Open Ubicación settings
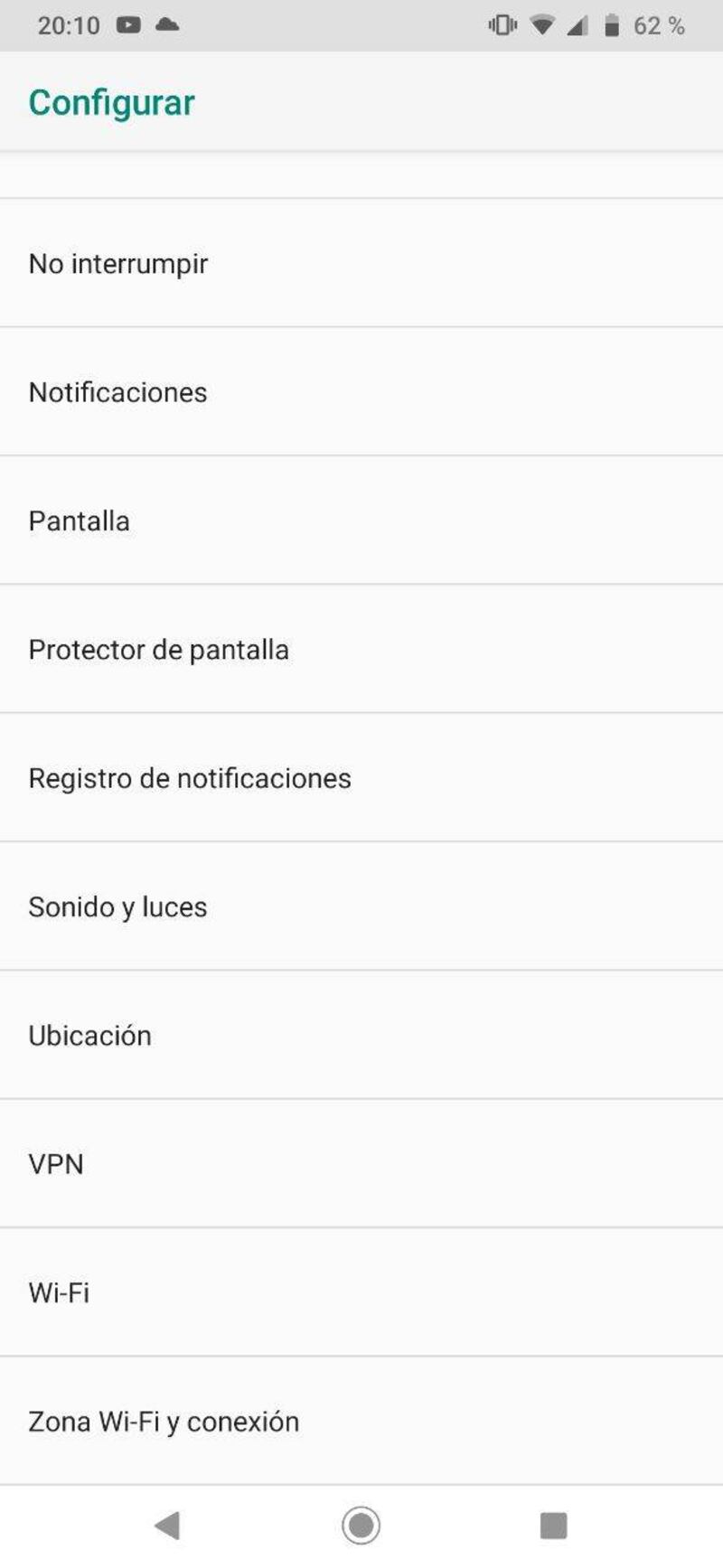Image resolution: width=723 pixels, height=1568 pixels. tap(90, 1036)
